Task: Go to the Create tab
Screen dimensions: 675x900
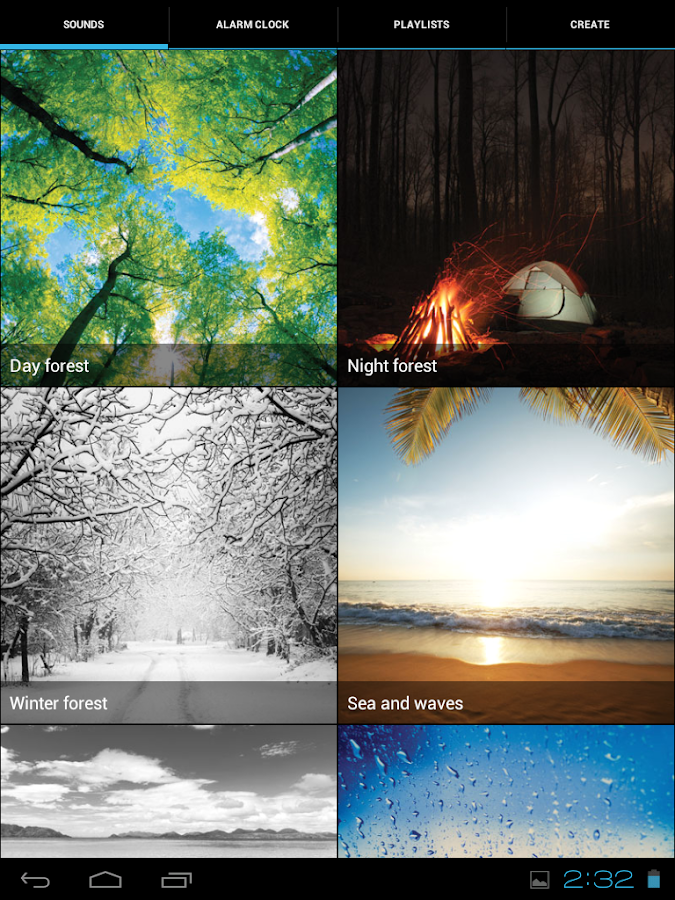Action: click(590, 24)
